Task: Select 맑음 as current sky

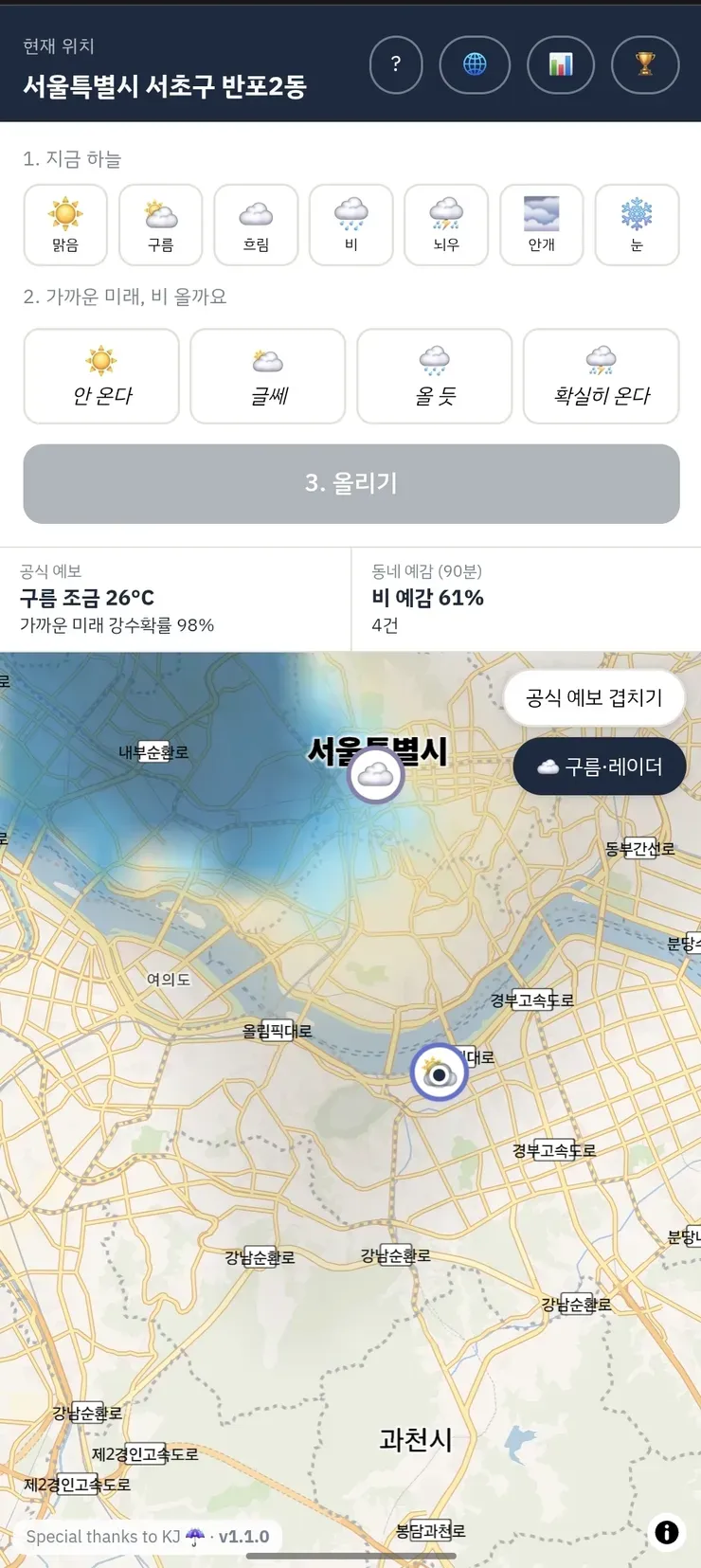Action: 65,225
